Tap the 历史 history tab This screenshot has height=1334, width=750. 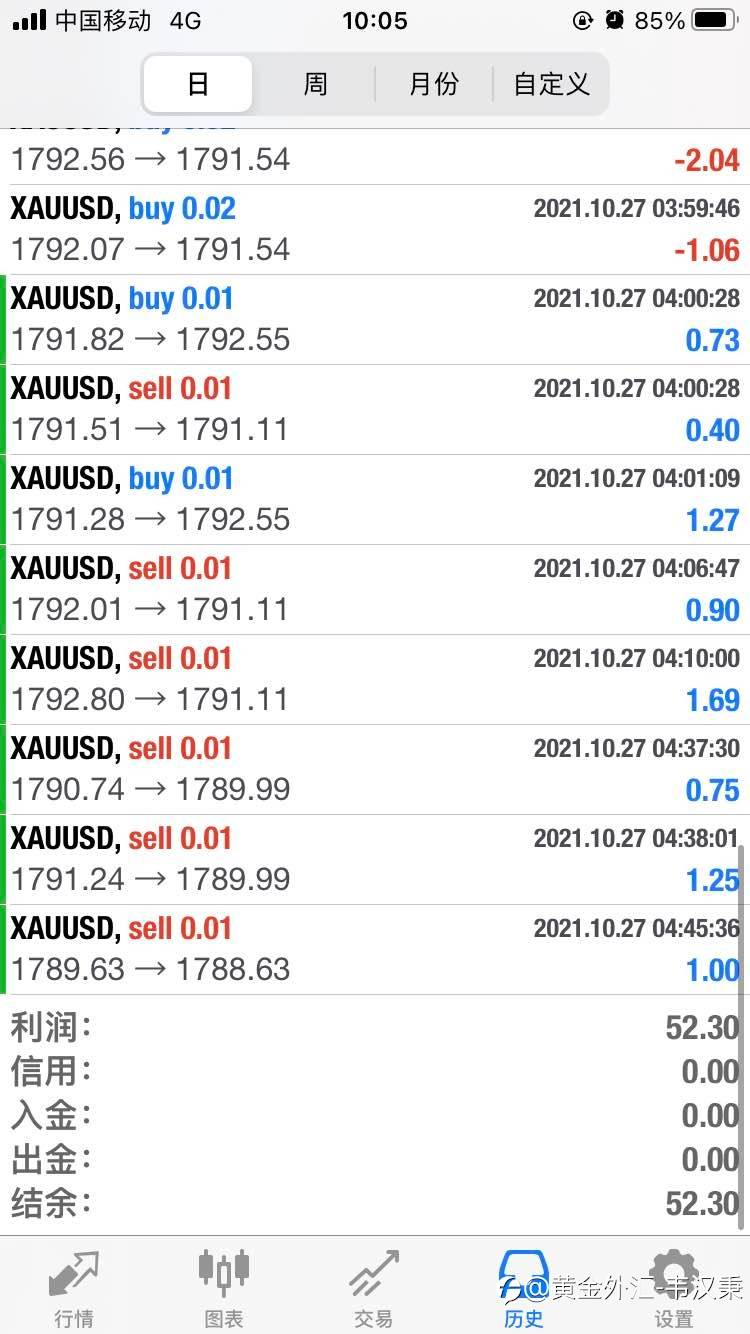524,1287
